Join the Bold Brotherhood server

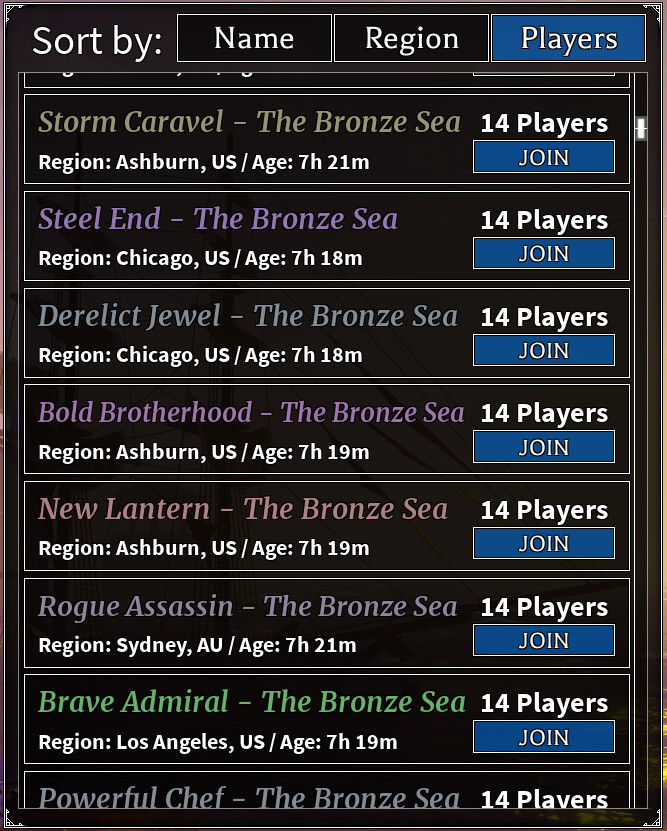(544, 447)
